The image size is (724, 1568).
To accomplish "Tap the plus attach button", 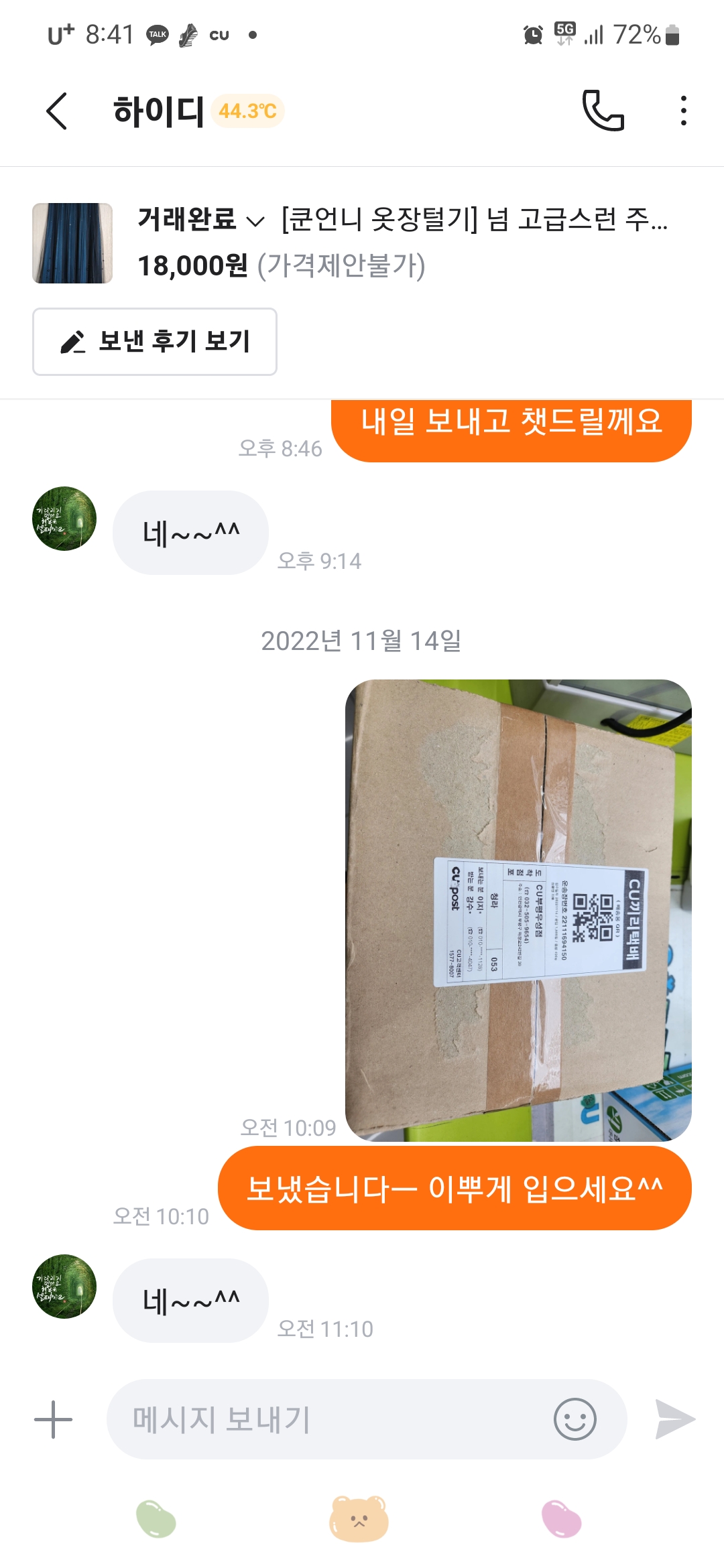I will coord(53,1419).
